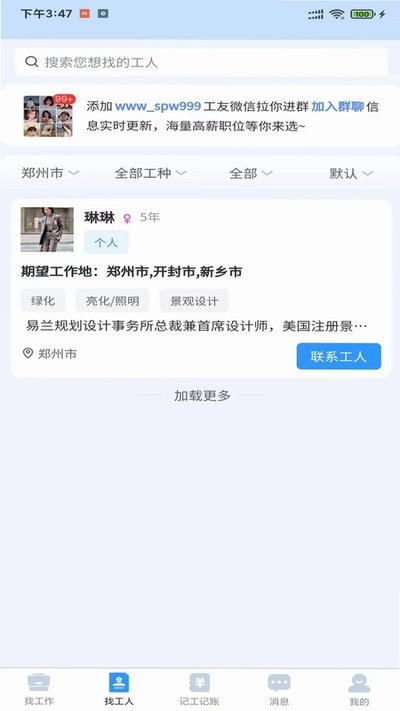The width and height of the screenshot is (400, 711).
Task: Tap the 加入群聊 link
Action: click(x=337, y=107)
